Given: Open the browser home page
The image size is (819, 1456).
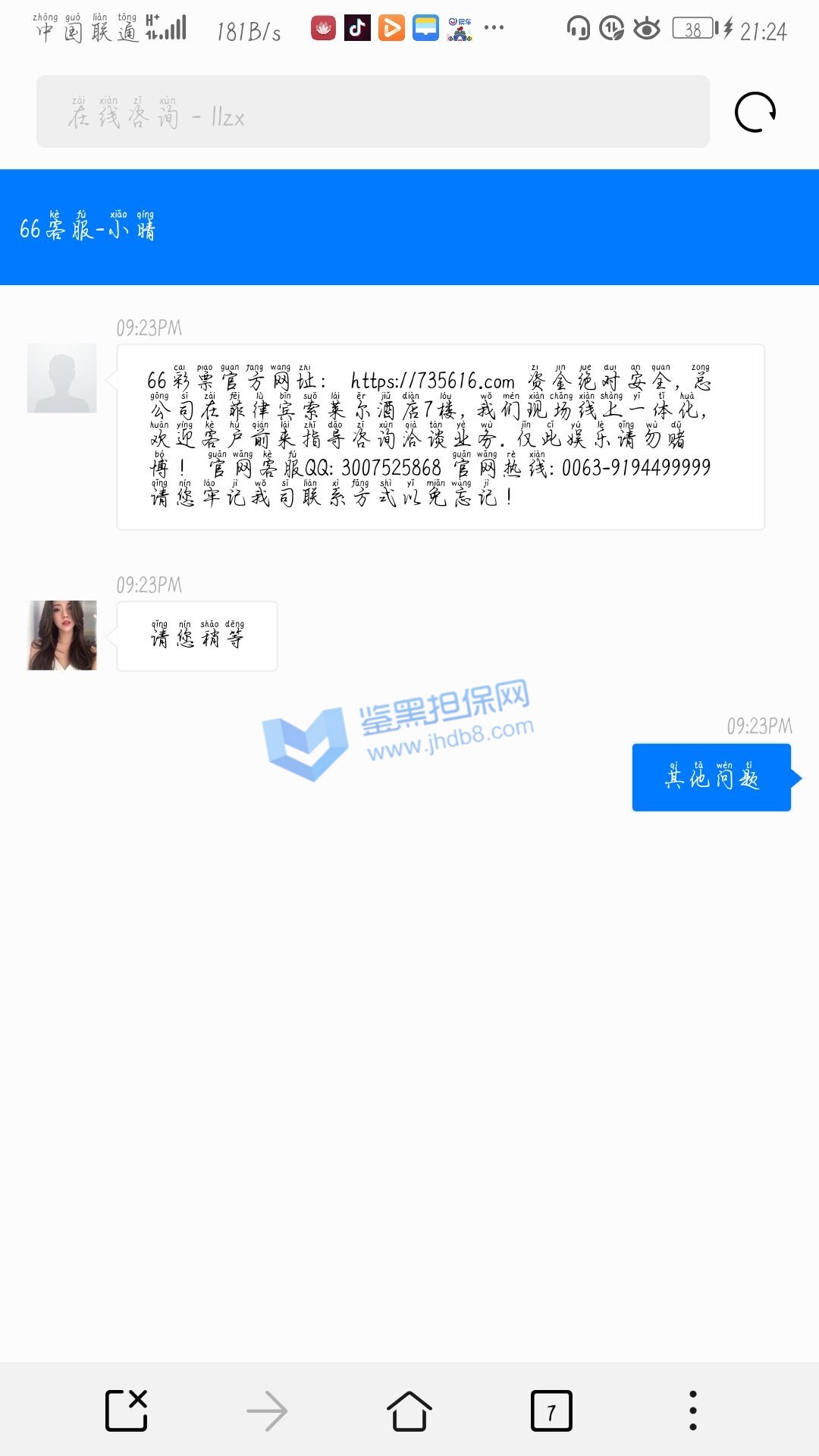Looking at the screenshot, I should coord(409,1410).
